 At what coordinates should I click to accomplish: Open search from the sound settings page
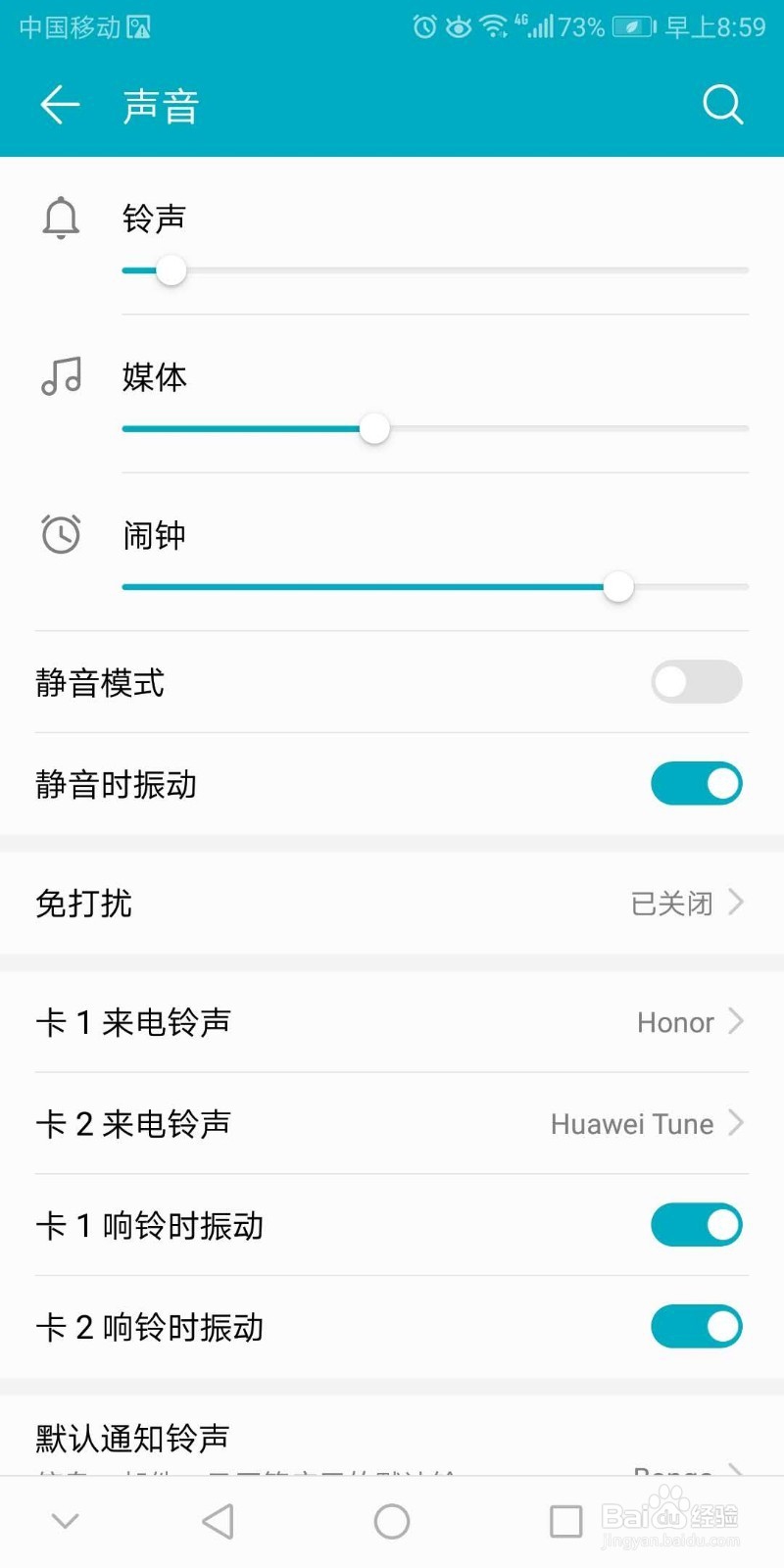coord(723,104)
